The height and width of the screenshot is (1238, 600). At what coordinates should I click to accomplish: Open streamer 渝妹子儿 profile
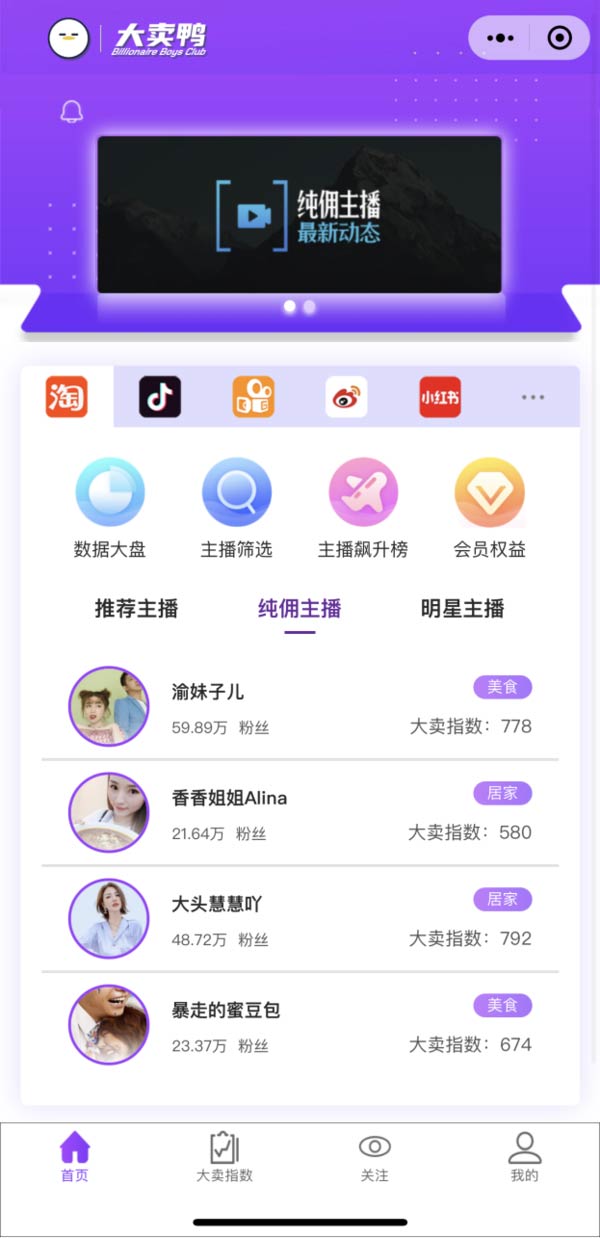click(x=300, y=706)
